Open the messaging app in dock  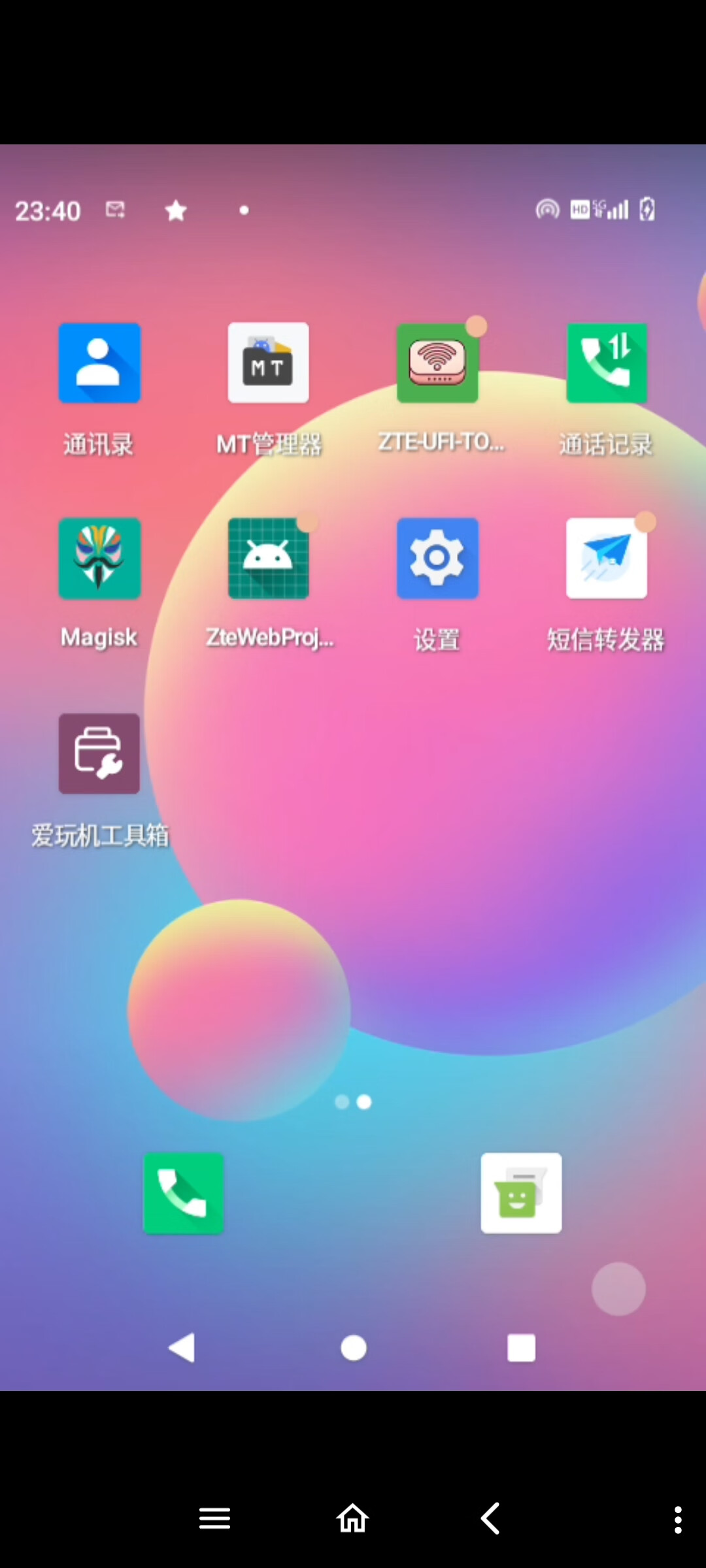point(521,1193)
